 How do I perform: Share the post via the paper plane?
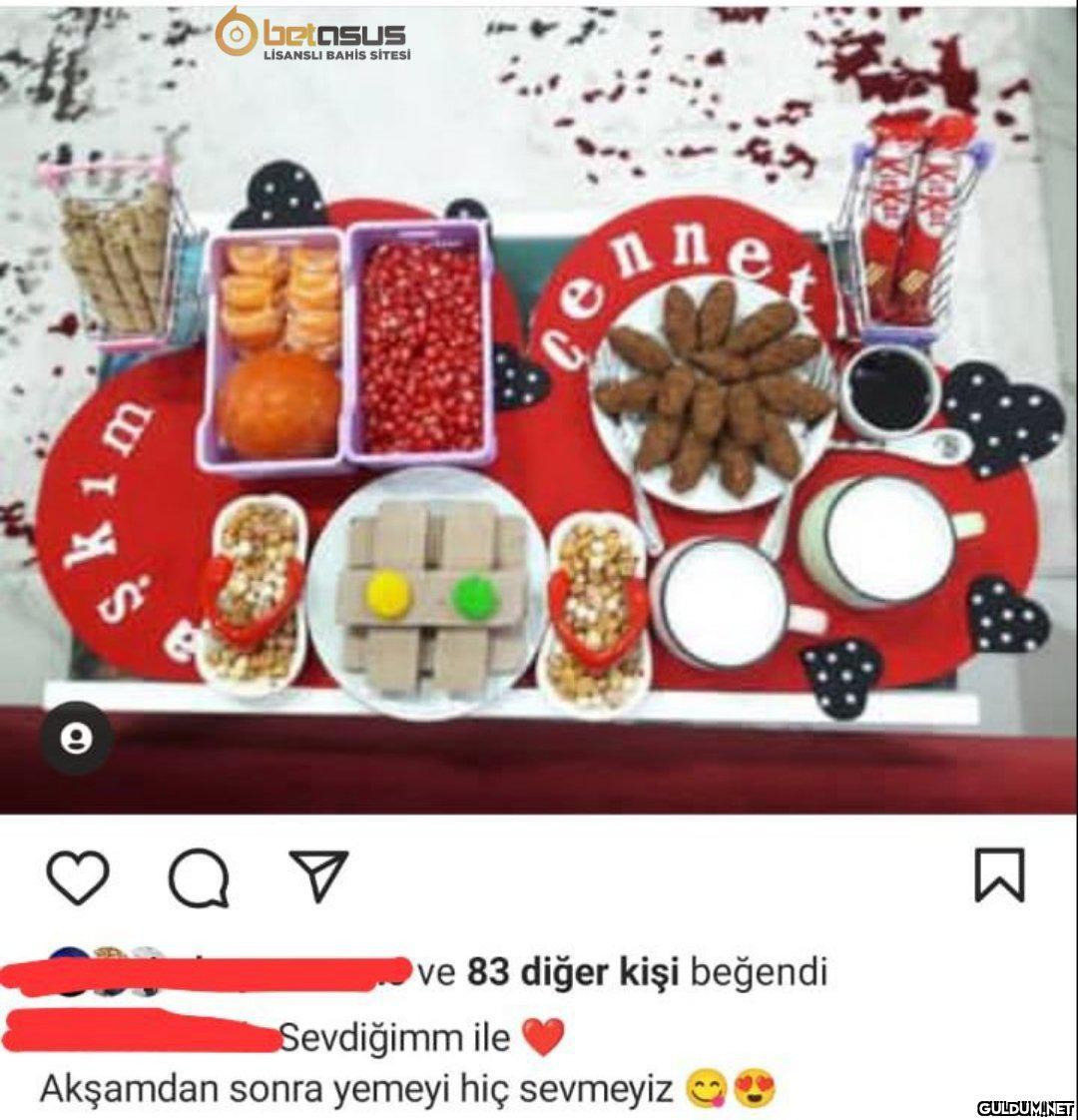317,876
